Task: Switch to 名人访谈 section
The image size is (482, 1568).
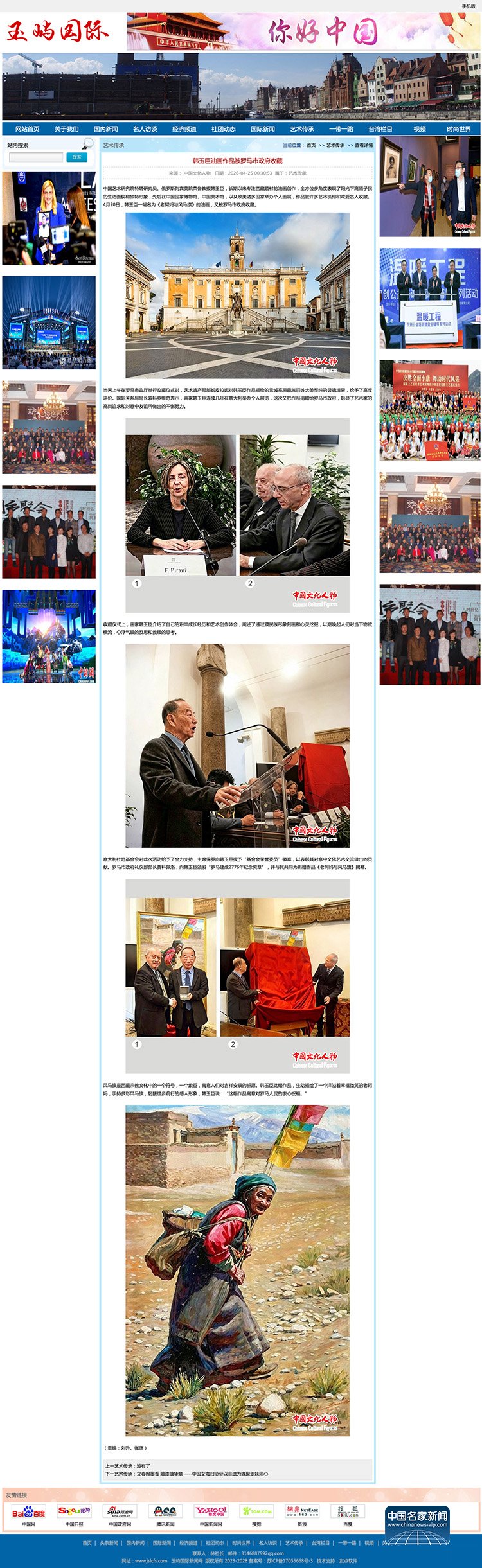Action: 145,129
